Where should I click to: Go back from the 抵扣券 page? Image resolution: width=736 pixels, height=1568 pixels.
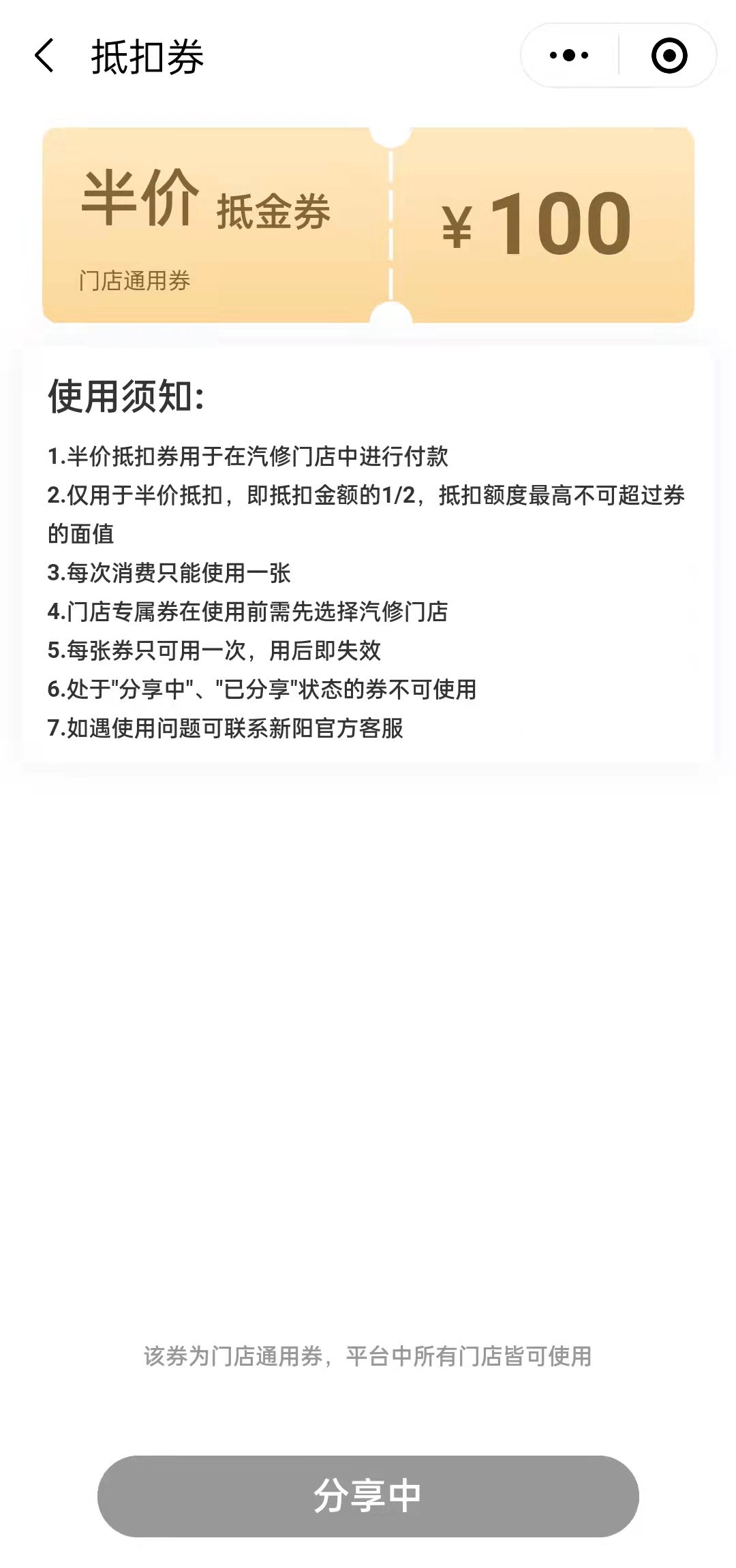click(44, 56)
